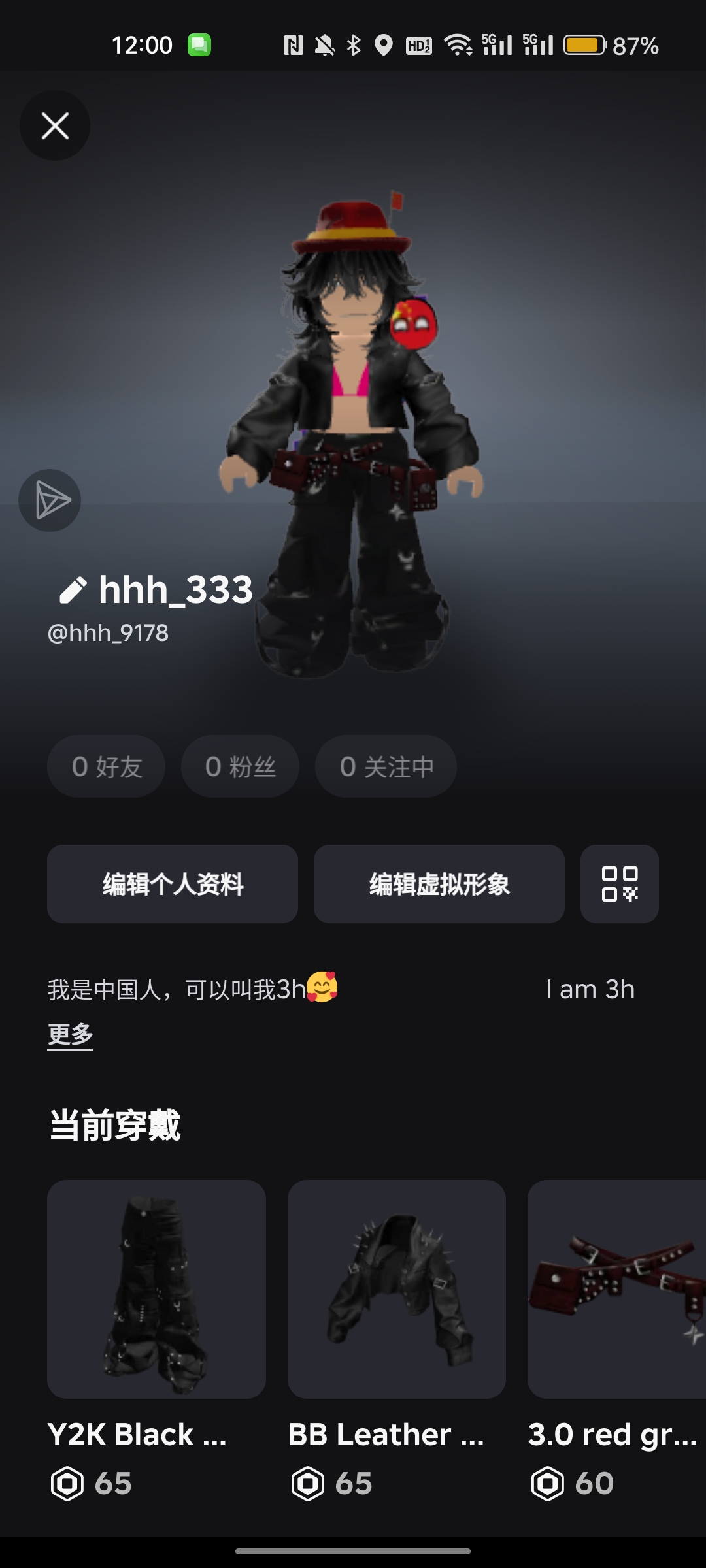The image size is (706, 1568).
Task: Open the QR code scanner icon
Action: 619,884
